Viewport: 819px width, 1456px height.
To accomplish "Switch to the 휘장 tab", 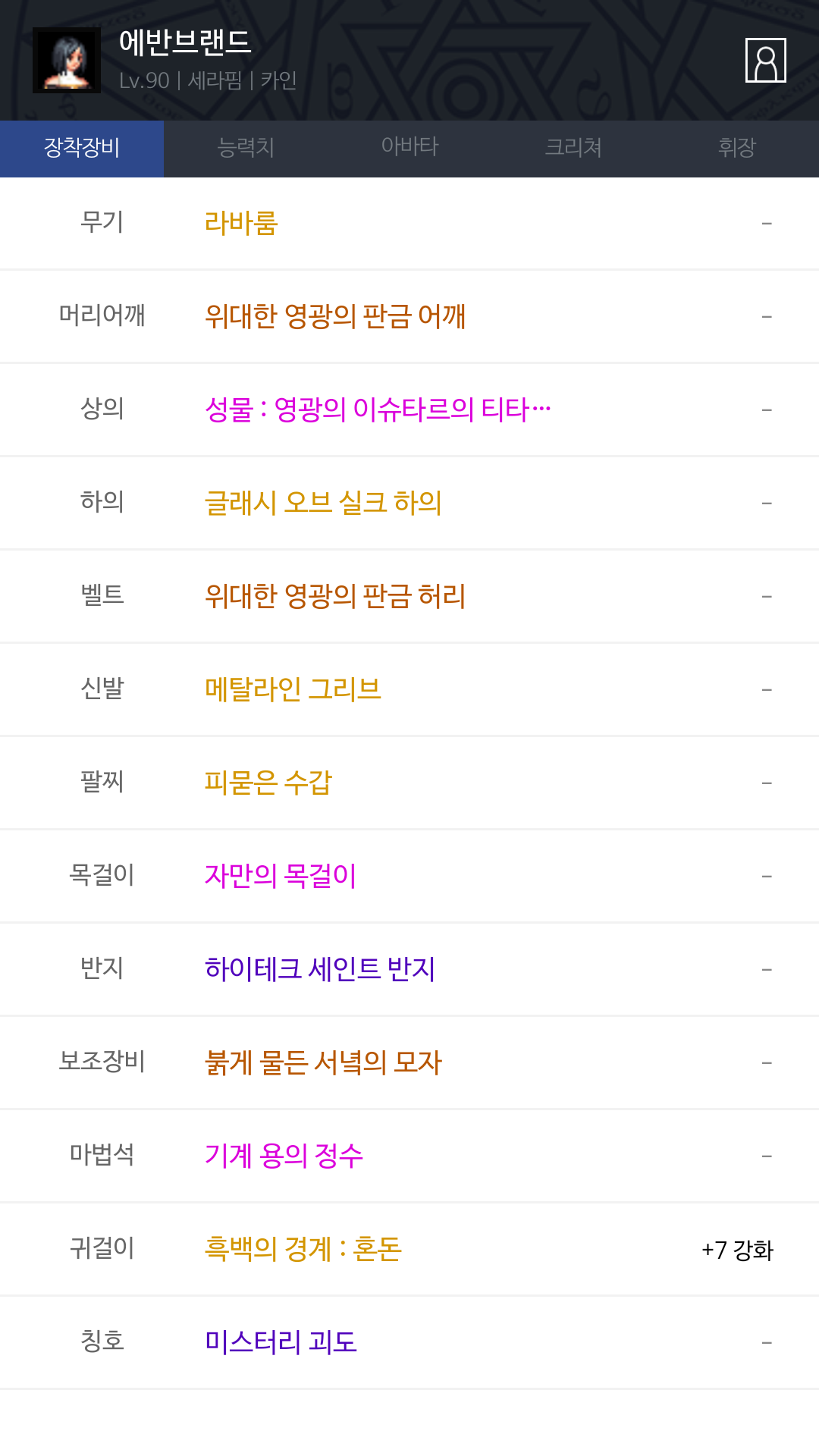I will pyautogui.click(x=737, y=148).
